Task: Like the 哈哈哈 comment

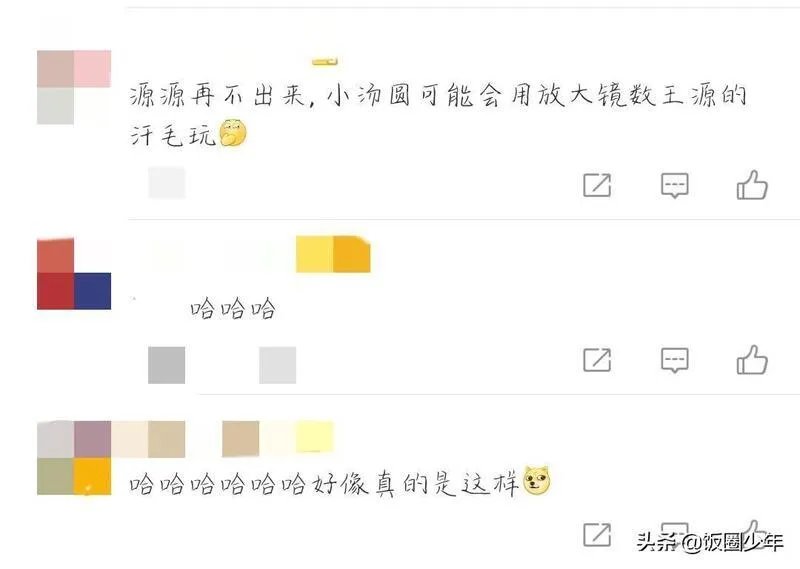Action: point(752,359)
